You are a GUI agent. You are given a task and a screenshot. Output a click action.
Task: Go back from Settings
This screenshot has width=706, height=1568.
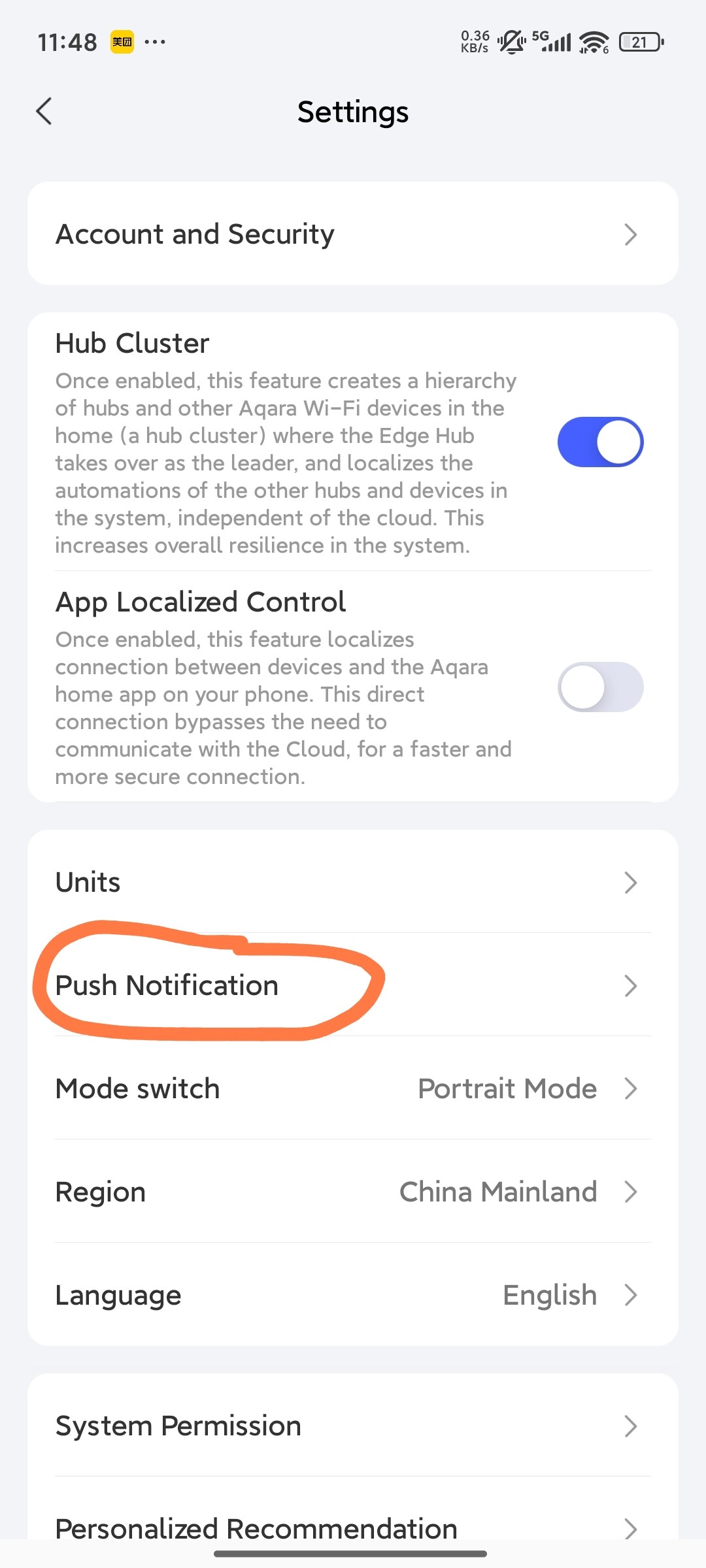(x=44, y=111)
